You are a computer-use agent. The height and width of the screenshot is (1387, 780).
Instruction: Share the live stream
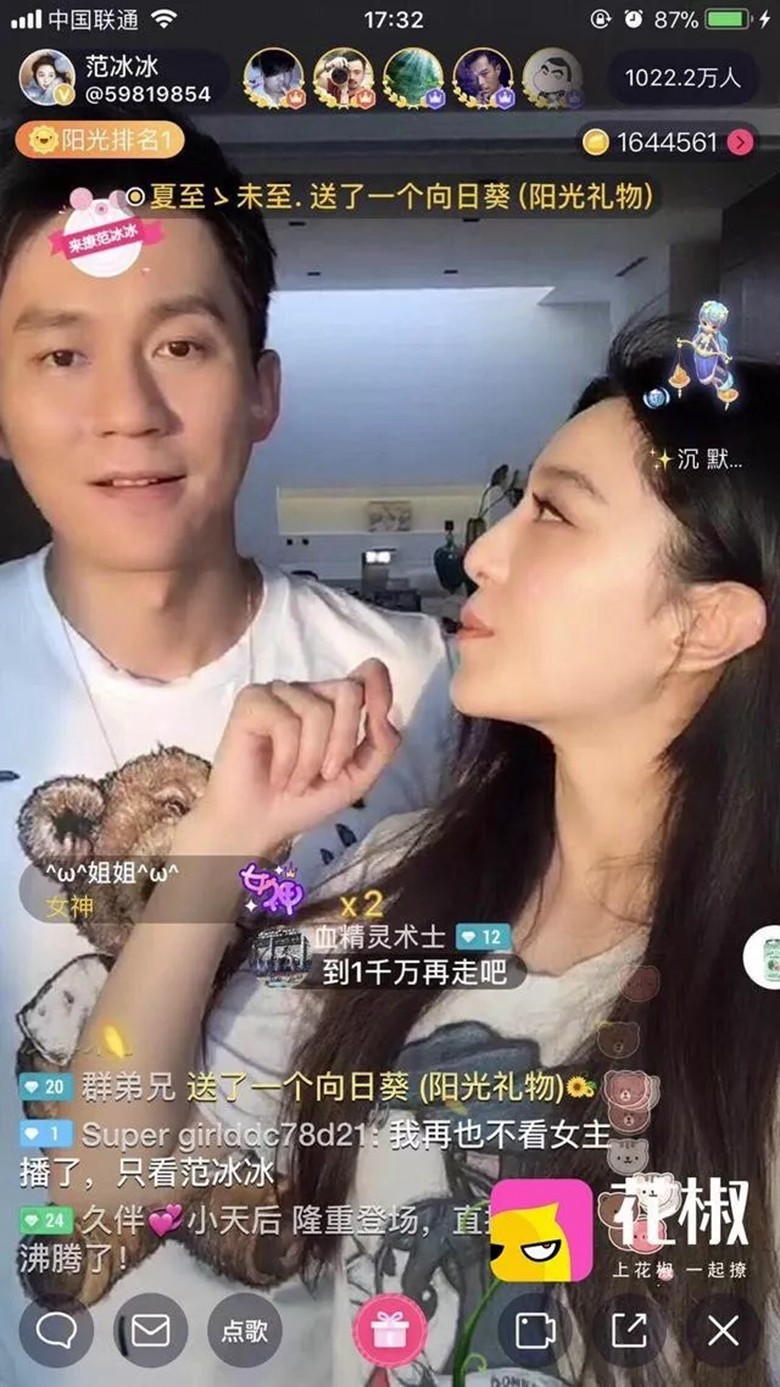click(x=629, y=1331)
